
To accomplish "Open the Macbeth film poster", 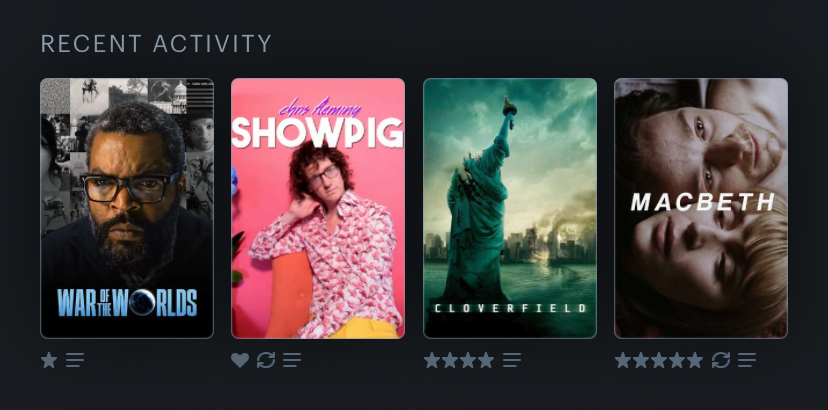I will (701, 208).
